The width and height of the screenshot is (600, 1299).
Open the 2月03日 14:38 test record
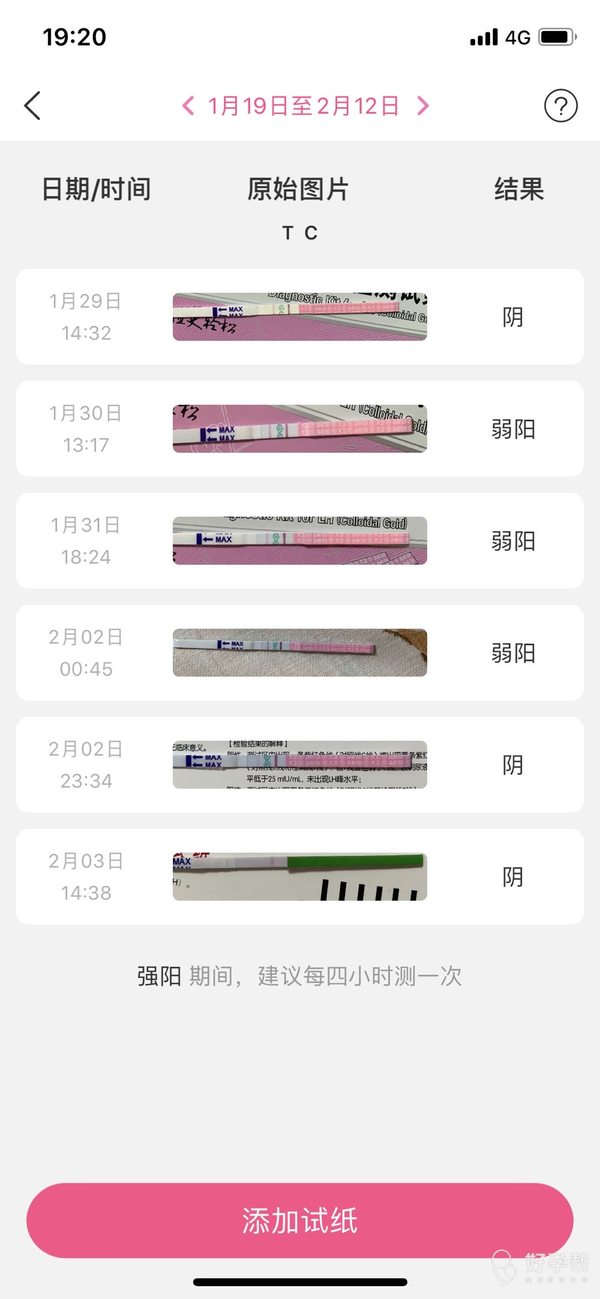pos(300,877)
